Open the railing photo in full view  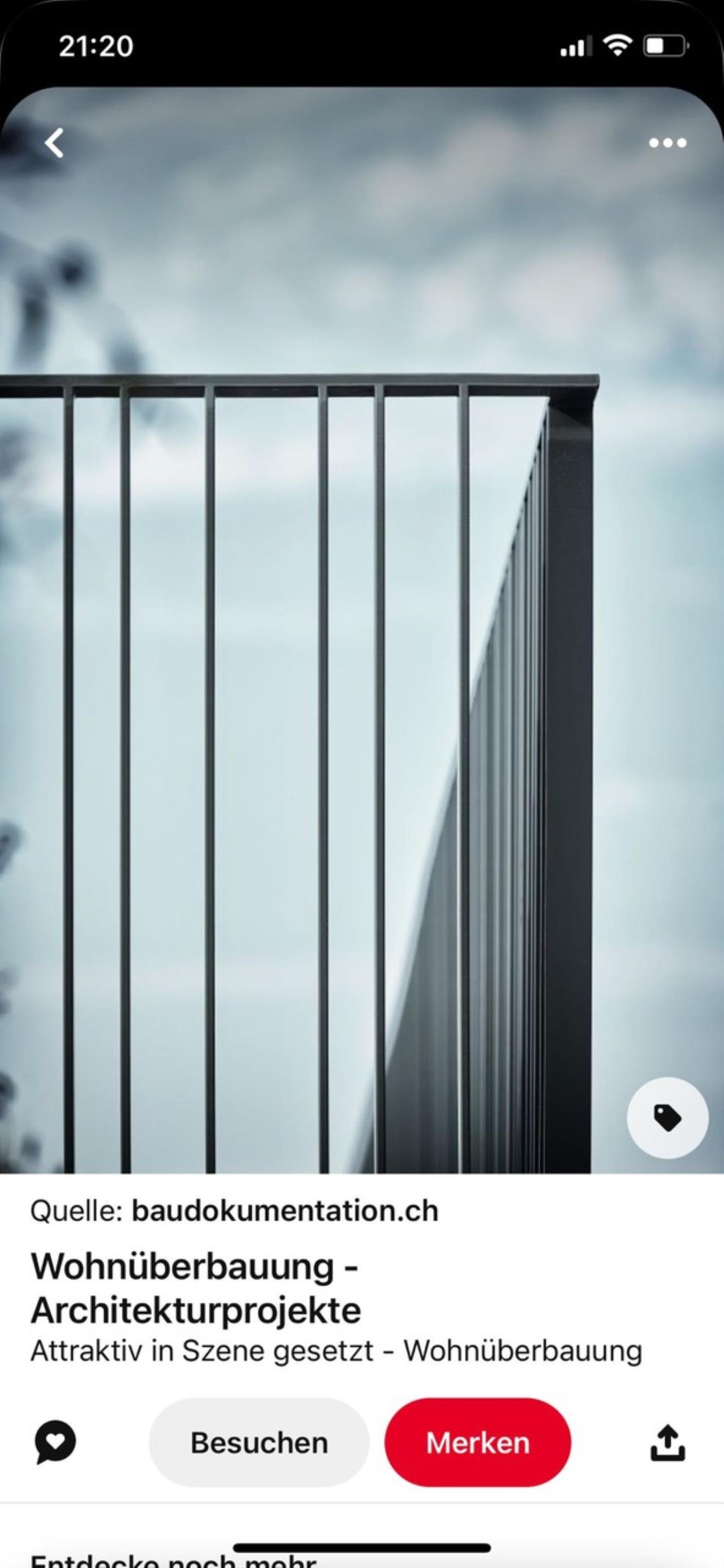click(361, 630)
